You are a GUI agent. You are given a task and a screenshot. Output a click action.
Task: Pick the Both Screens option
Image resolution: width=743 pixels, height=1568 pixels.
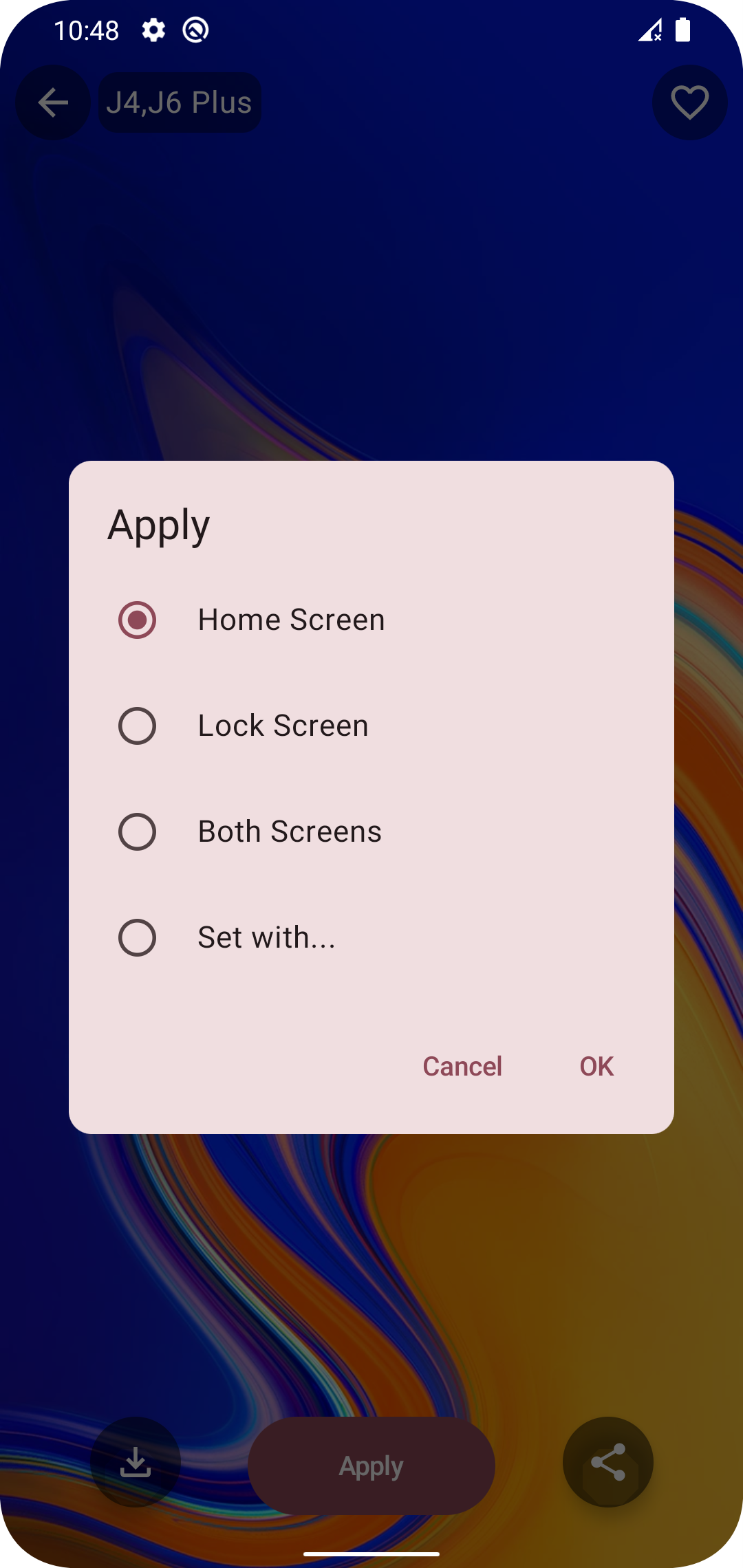[137, 831]
